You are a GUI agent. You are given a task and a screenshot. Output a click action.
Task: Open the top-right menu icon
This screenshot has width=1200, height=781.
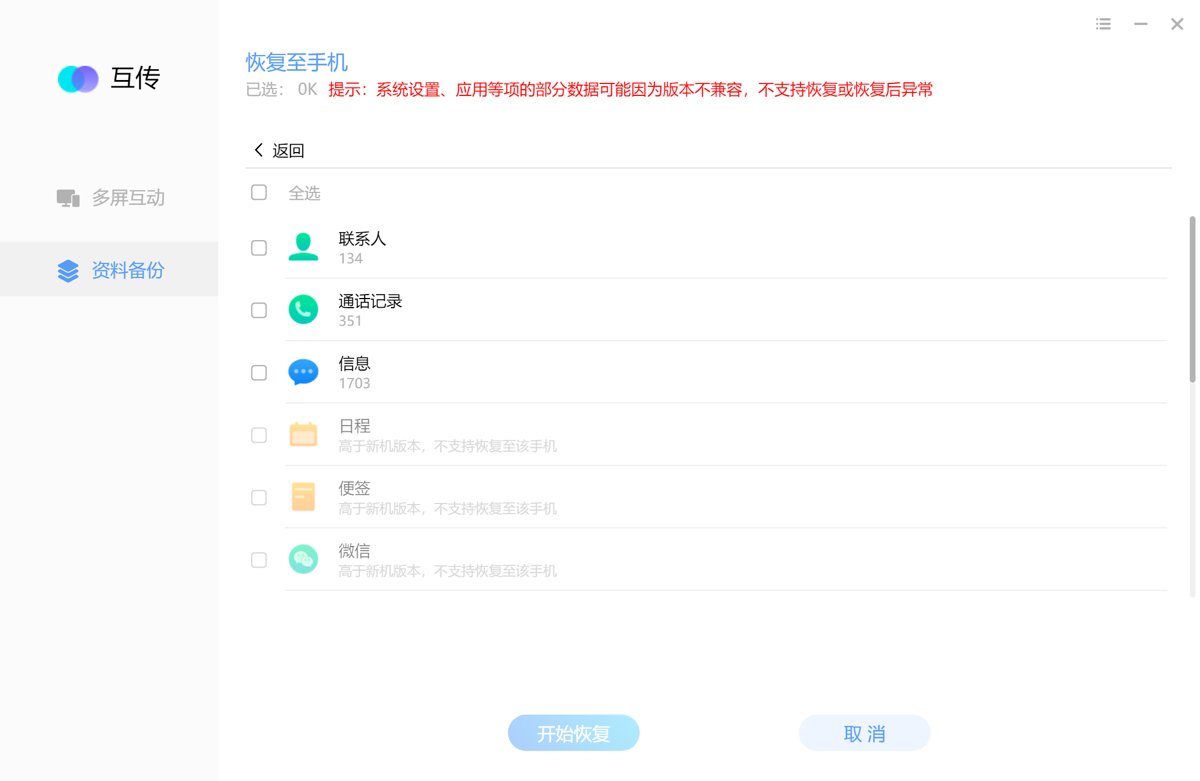1104,24
